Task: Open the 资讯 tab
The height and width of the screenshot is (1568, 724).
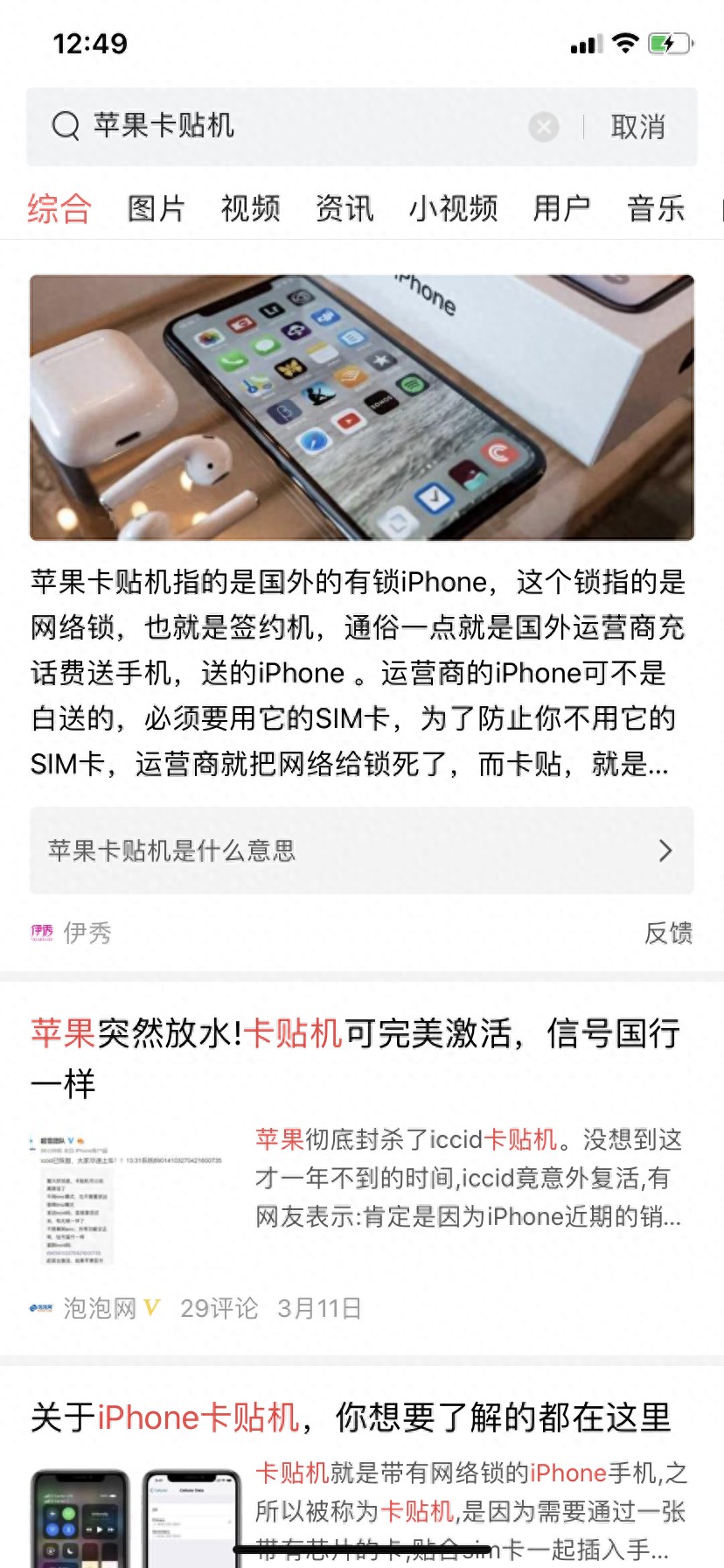Action: tap(345, 209)
